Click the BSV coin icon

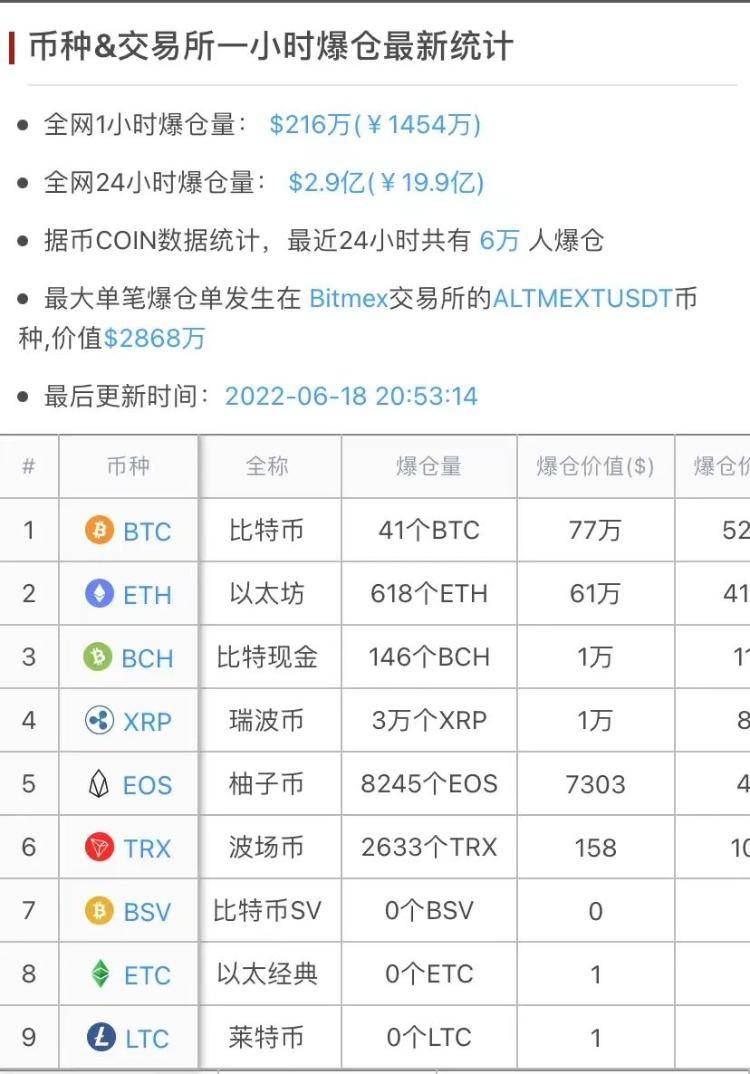pyautogui.click(x=99, y=911)
